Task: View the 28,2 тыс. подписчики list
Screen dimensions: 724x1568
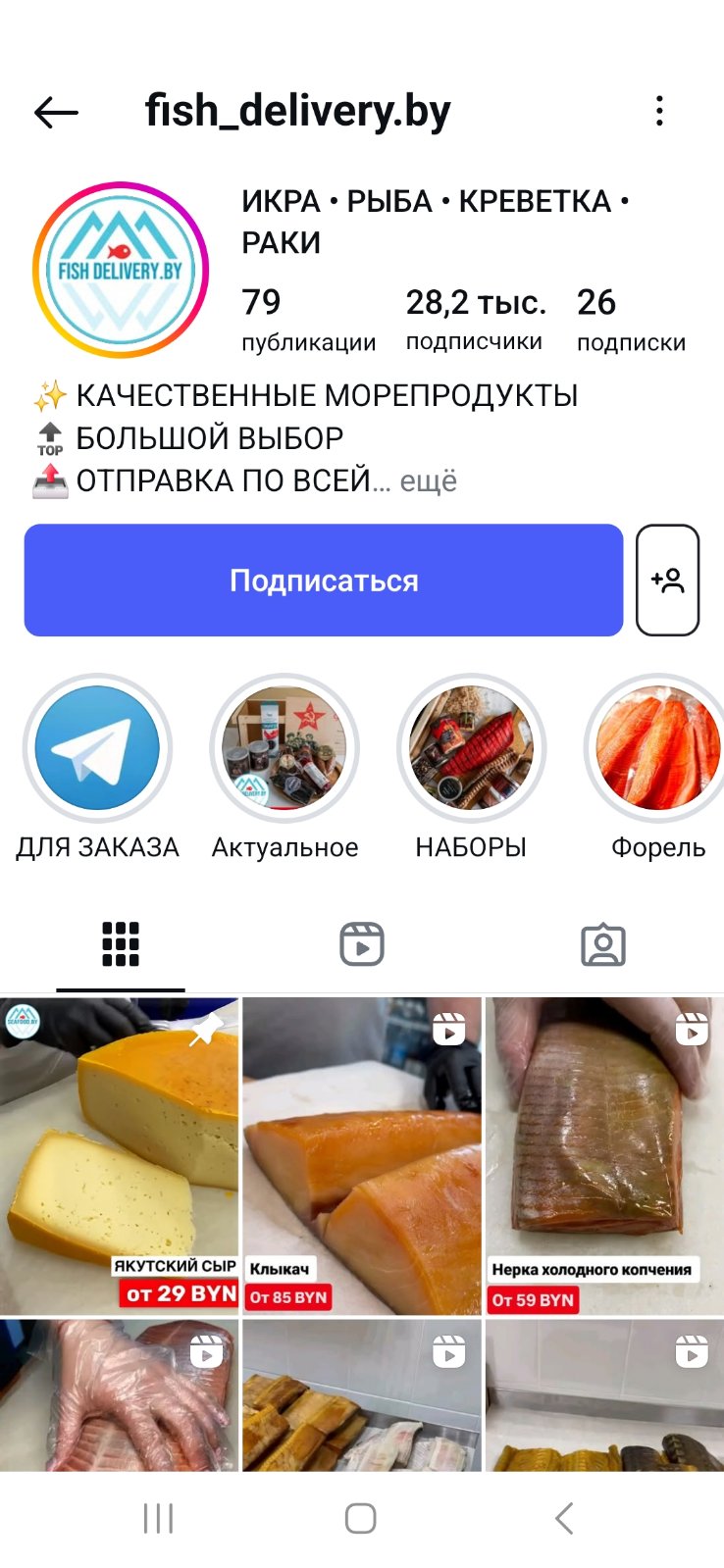Action: pyautogui.click(x=475, y=319)
